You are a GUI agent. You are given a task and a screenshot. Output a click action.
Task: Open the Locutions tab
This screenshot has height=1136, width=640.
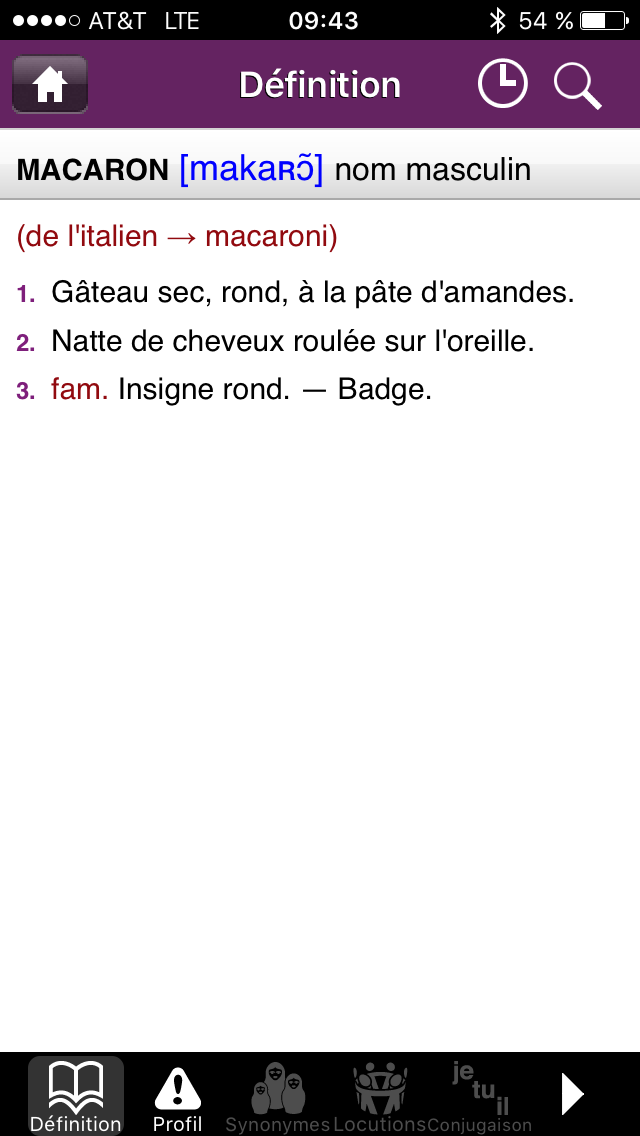tap(380, 1096)
